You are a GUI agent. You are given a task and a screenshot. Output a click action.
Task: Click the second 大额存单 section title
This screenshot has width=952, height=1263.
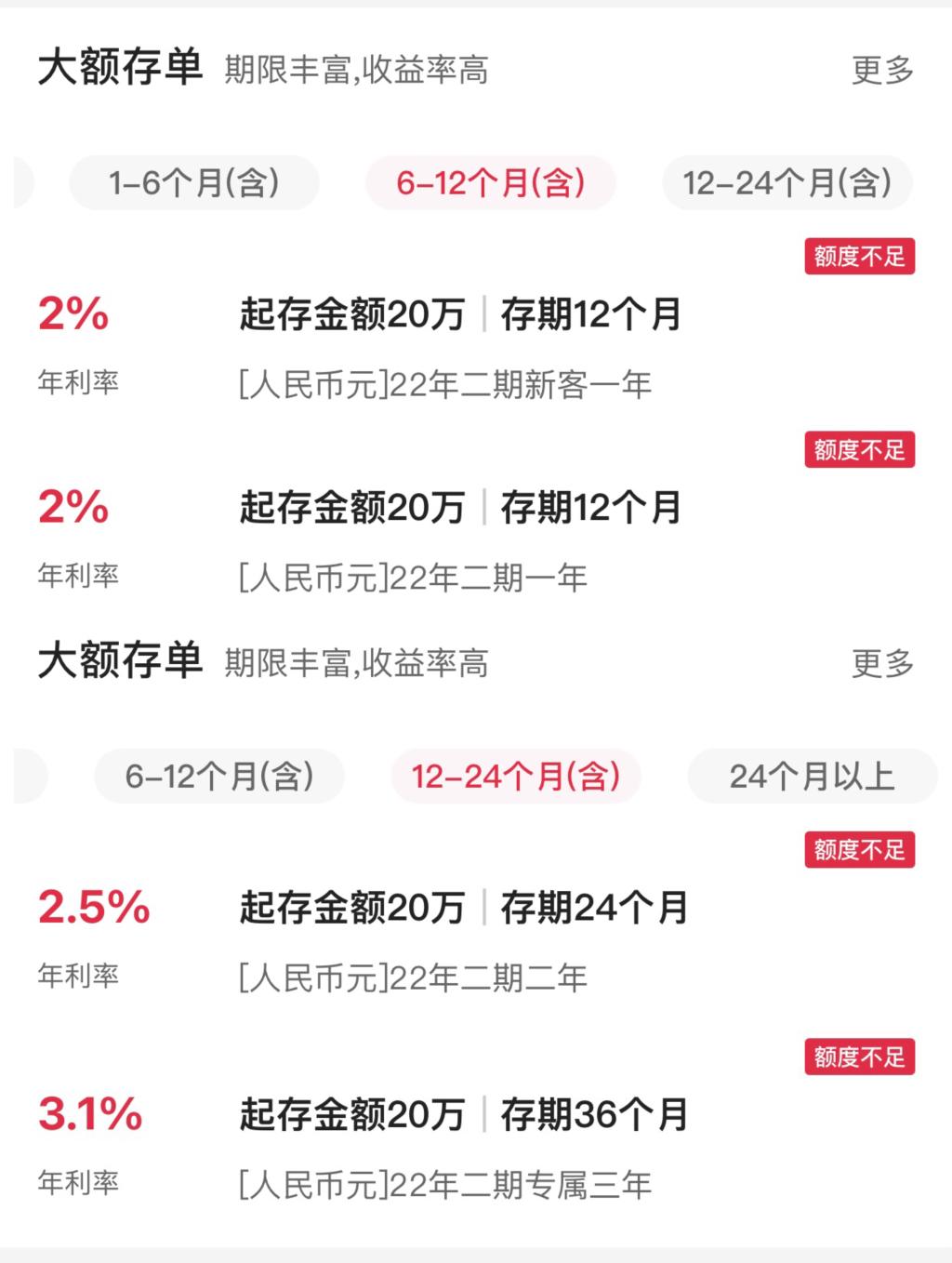(x=121, y=662)
